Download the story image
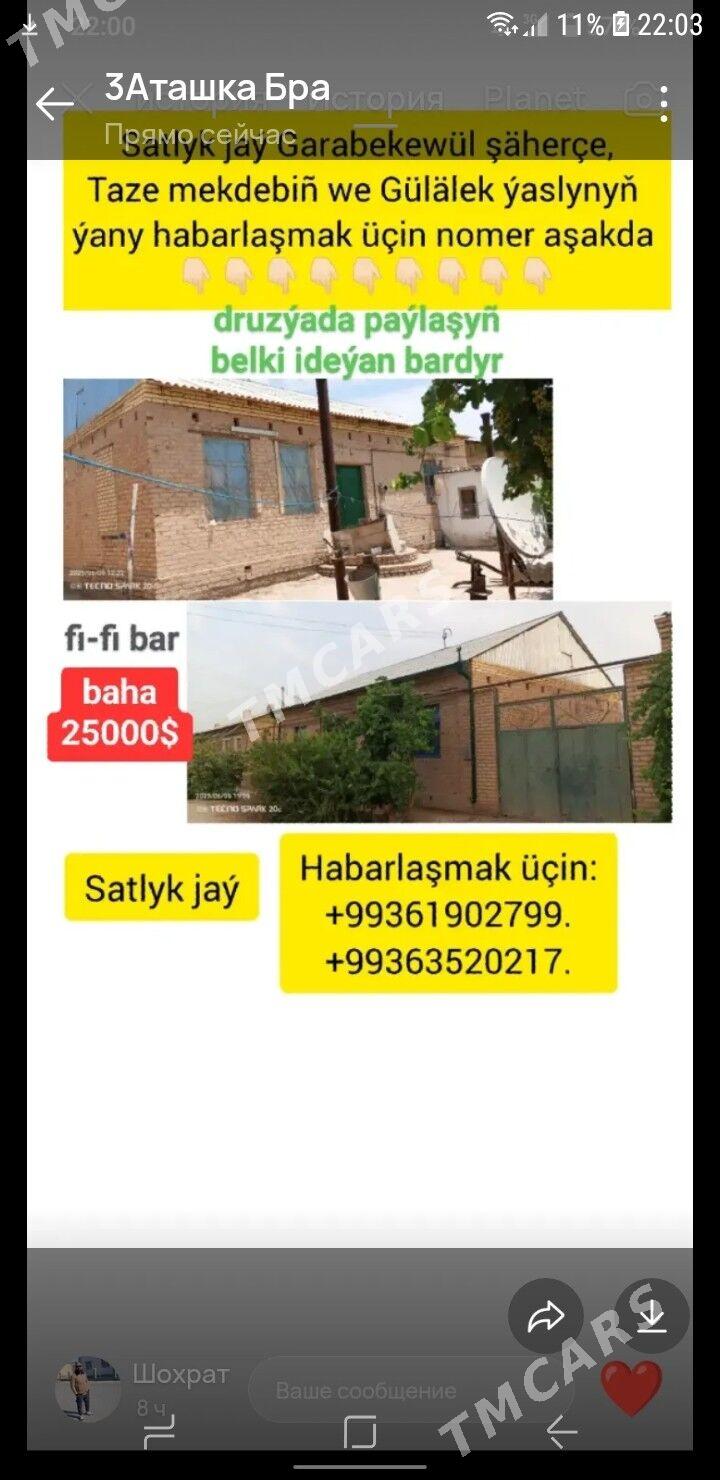The image size is (720, 1480). click(x=652, y=1316)
